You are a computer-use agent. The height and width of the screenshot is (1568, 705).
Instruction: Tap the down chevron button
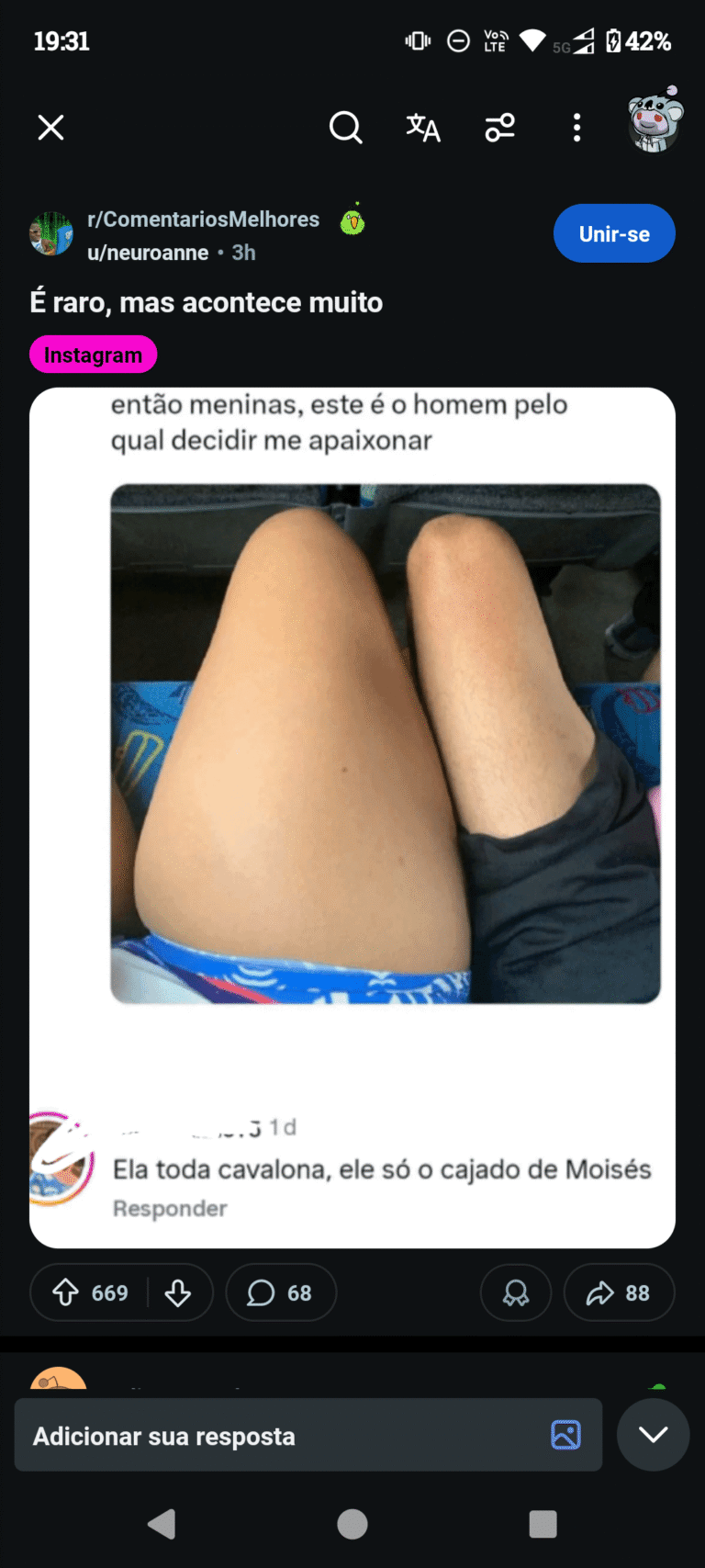click(653, 1435)
